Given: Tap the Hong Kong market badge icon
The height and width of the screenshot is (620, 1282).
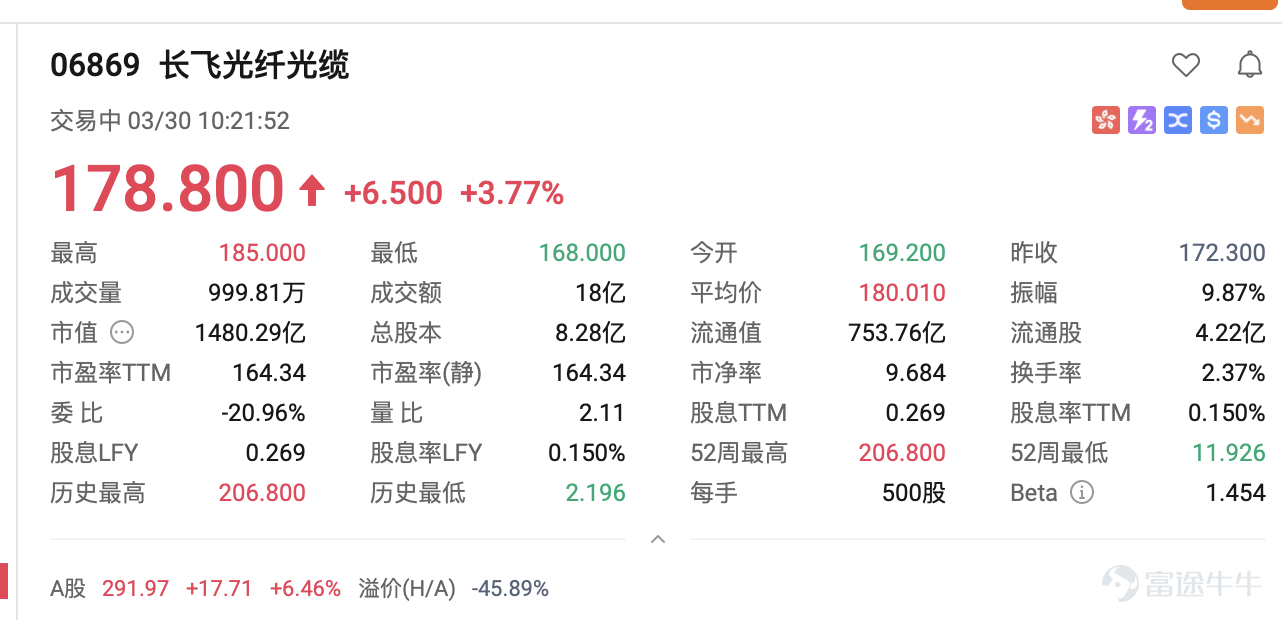Looking at the screenshot, I should [x=1105, y=121].
